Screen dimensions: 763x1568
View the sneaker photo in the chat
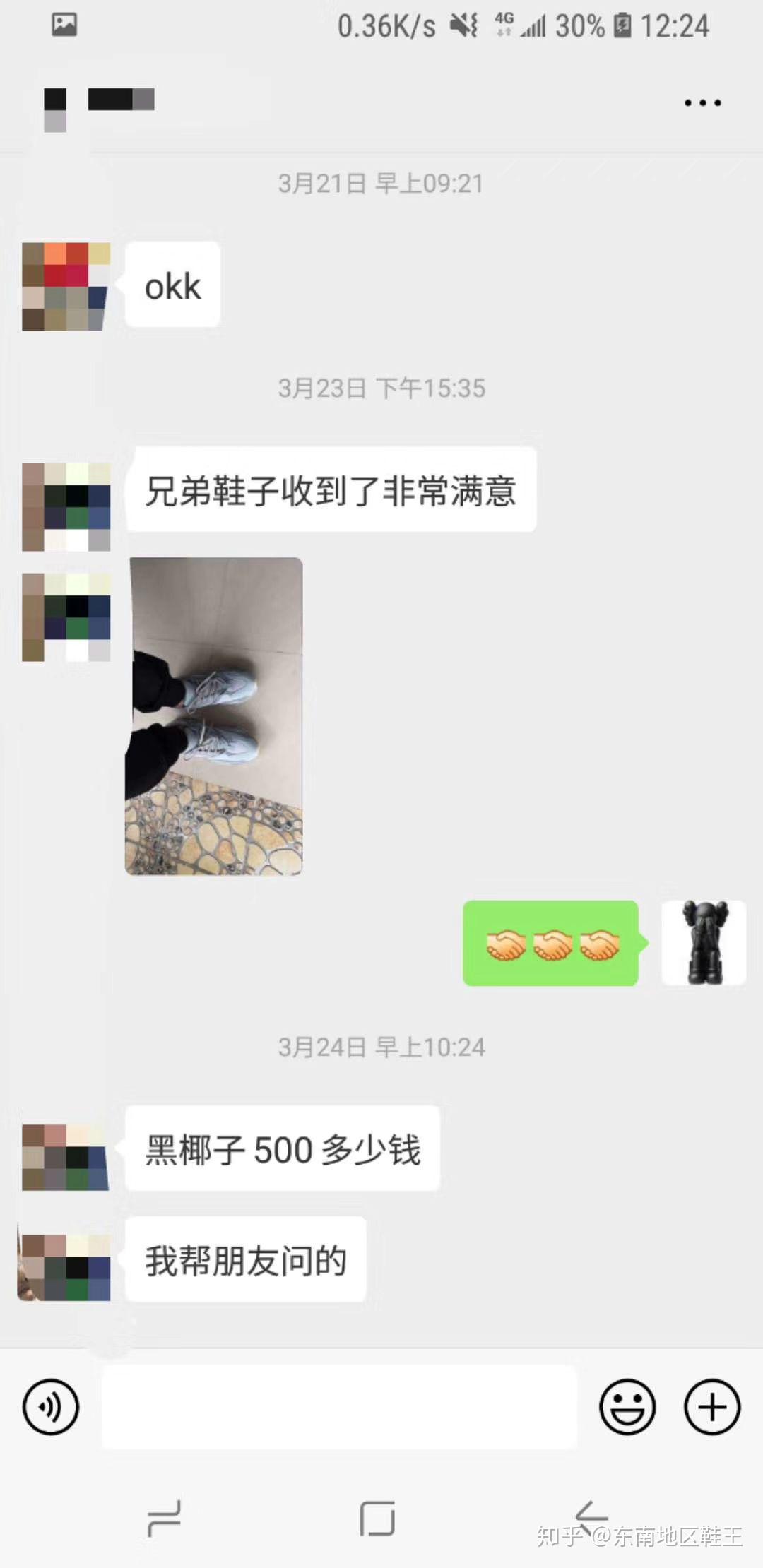pyautogui.click(x=214, y=716)
